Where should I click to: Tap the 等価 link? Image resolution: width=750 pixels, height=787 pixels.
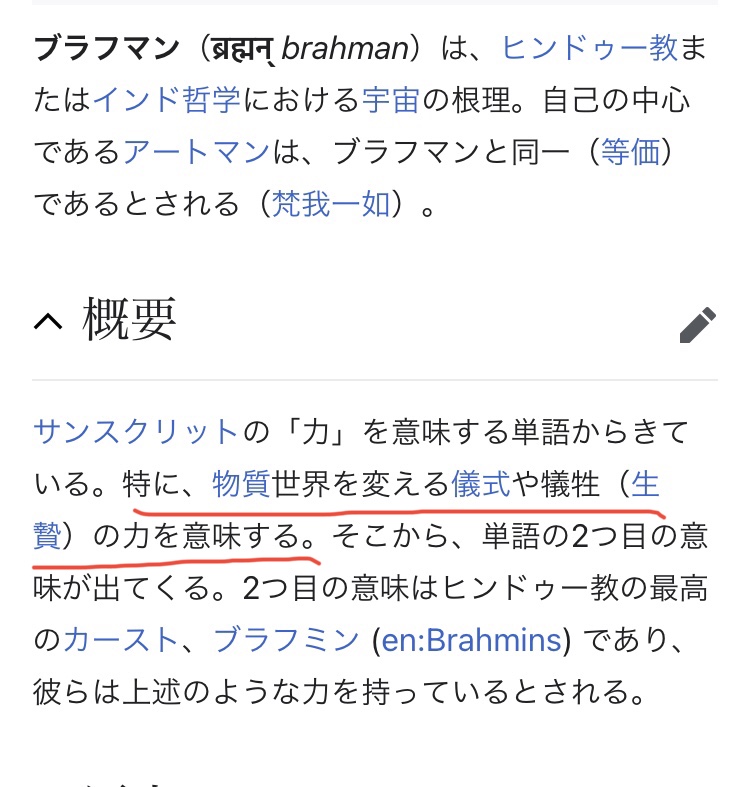click(x=631, y=153)
